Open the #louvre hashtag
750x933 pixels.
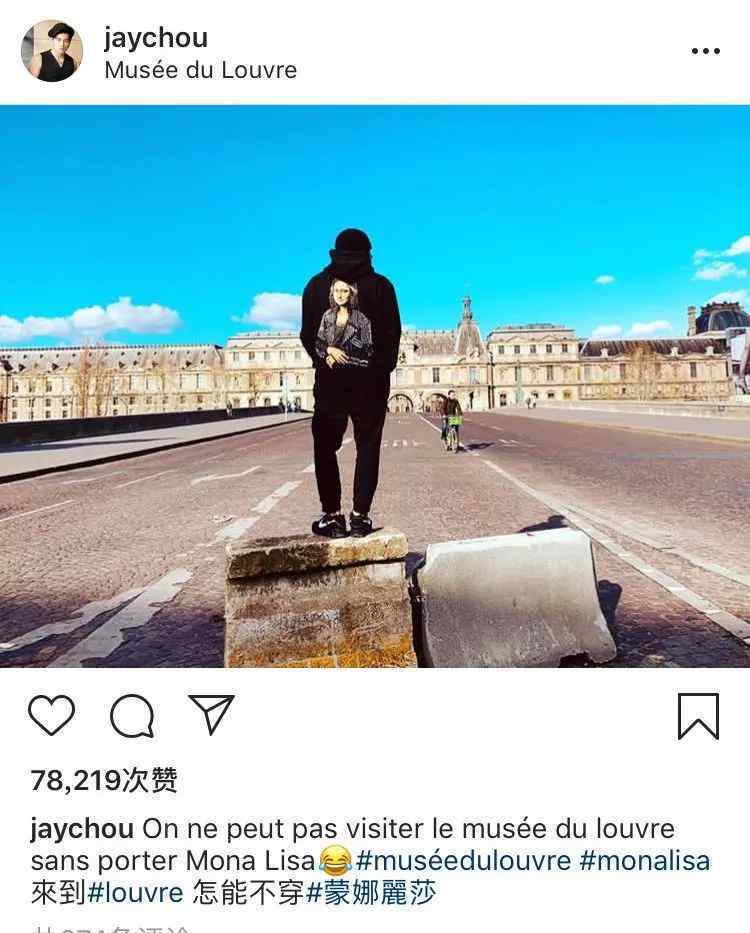[135, 892]
